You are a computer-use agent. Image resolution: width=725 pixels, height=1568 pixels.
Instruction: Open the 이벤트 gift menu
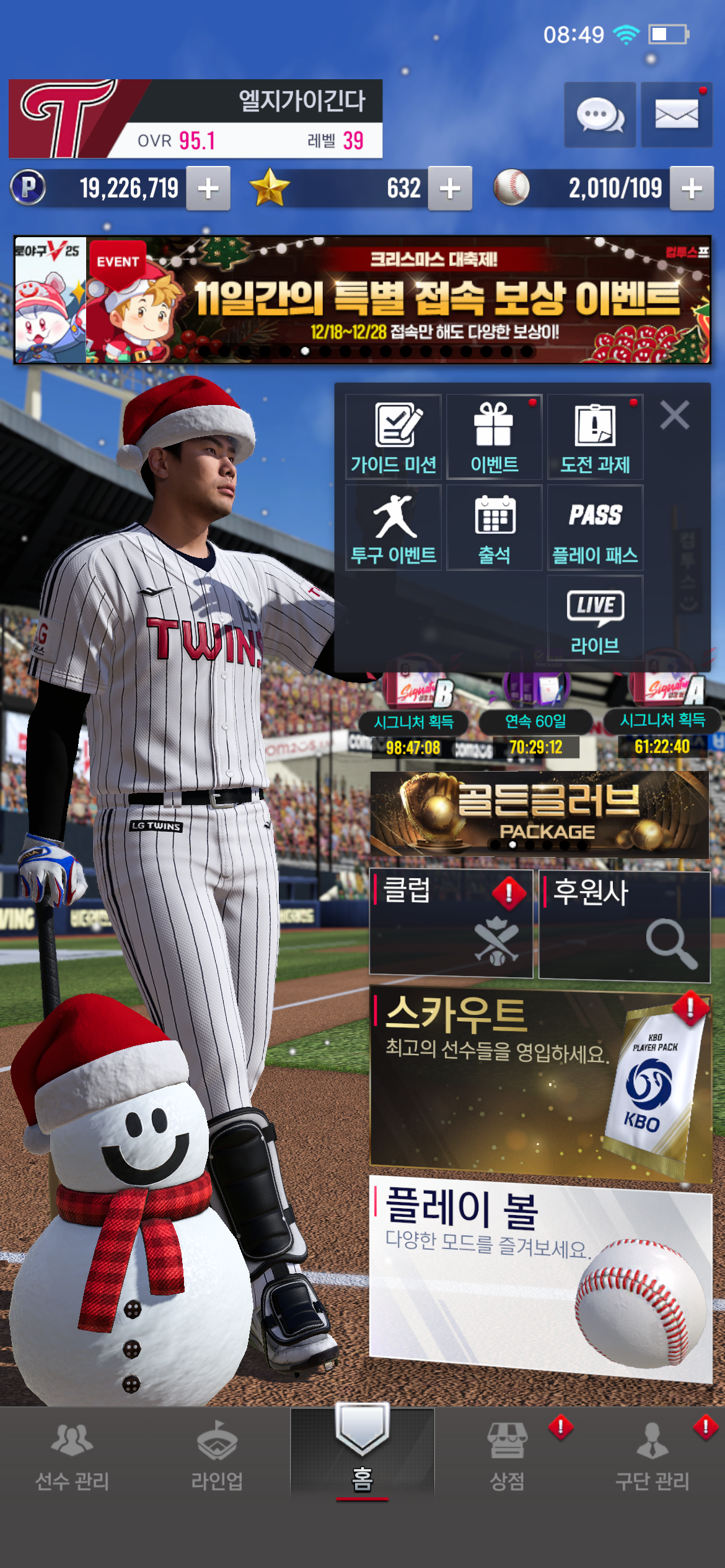[x=494, y=437]
